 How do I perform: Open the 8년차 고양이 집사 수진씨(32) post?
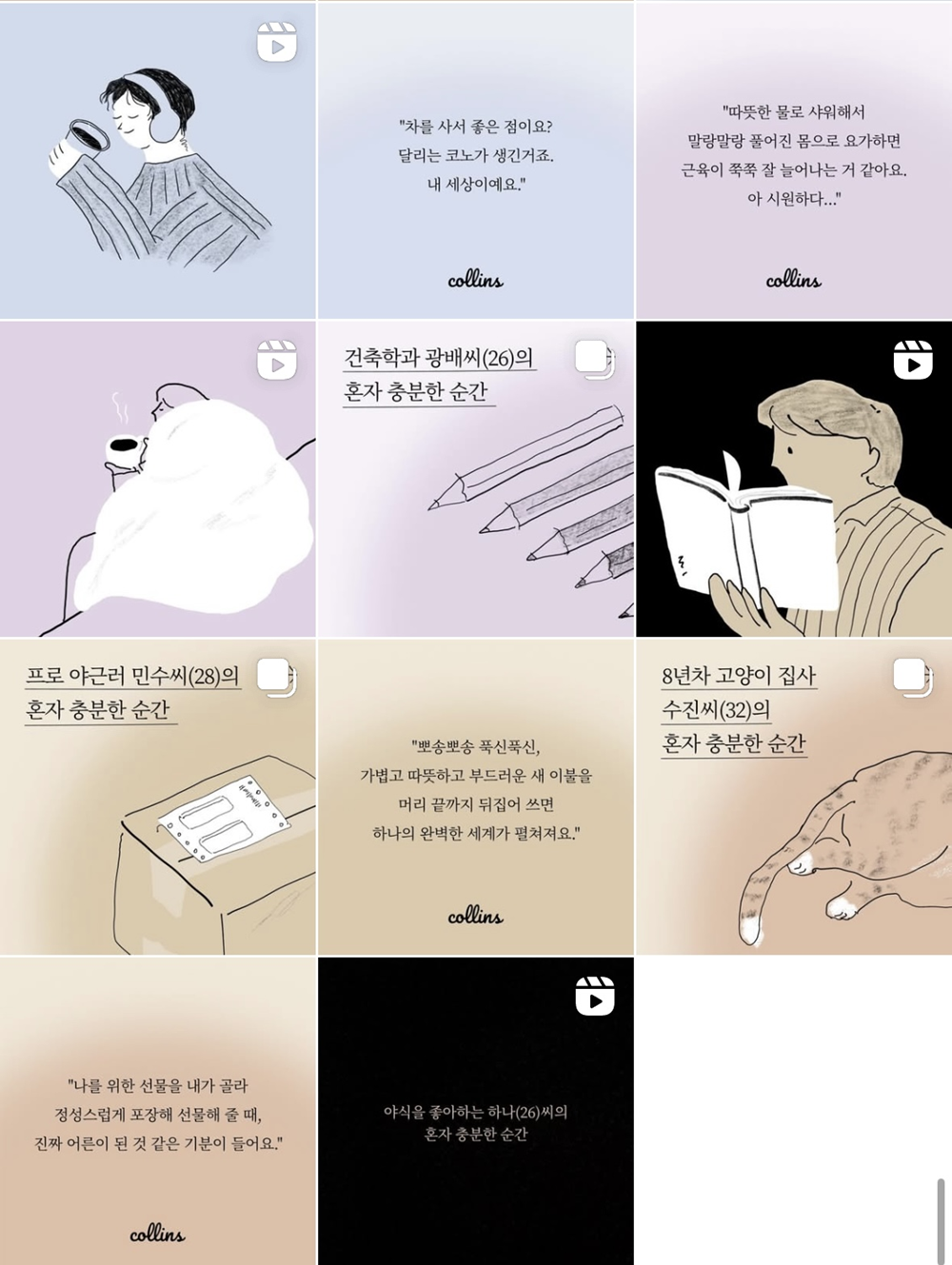point(793,797)
